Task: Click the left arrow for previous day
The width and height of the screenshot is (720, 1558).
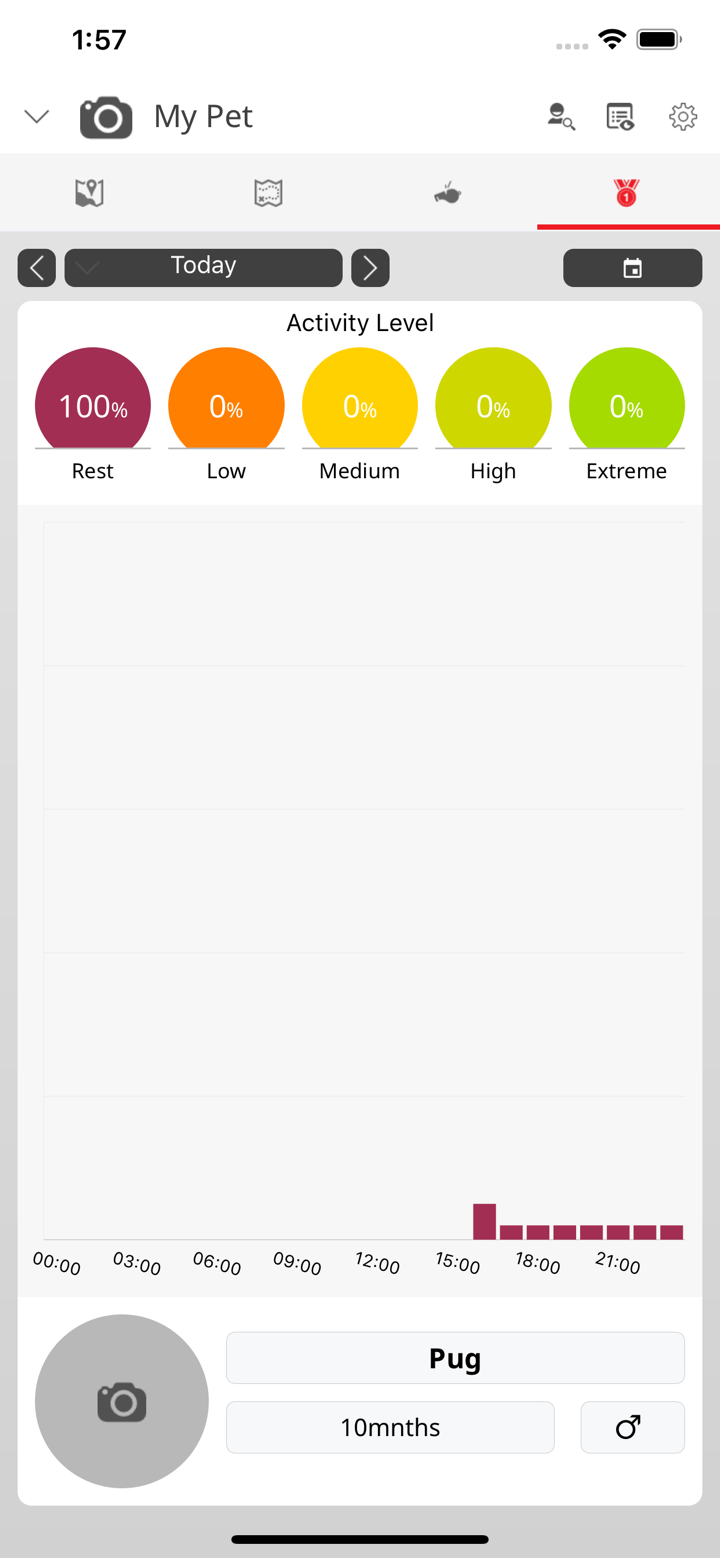Action: [x=36, y=267]
